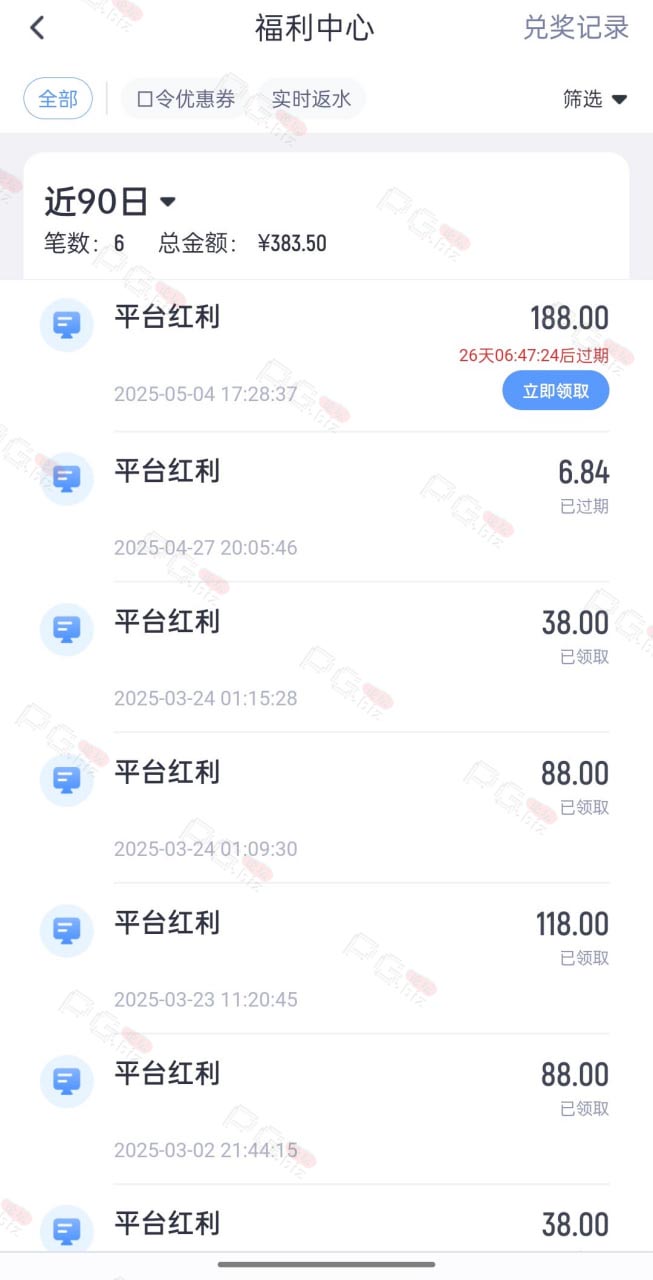Switch to the 实时返水 chip

311,99
